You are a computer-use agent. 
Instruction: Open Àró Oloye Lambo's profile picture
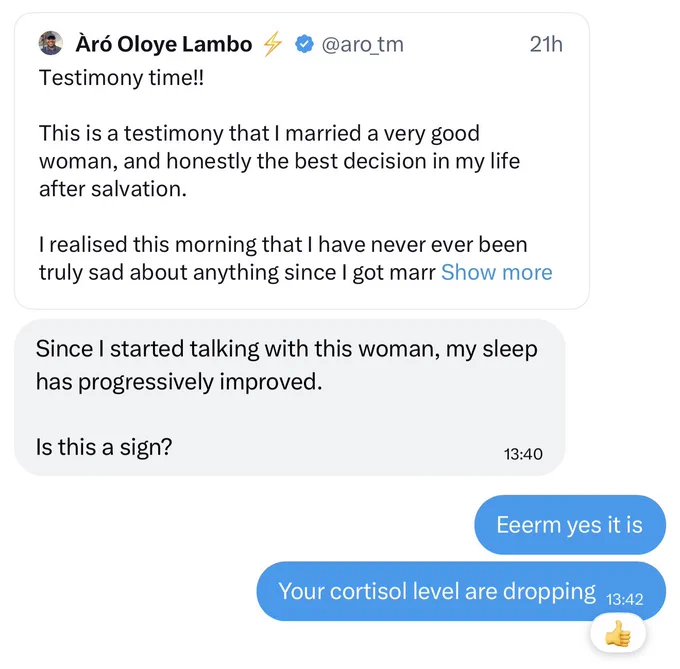(51, 43)
